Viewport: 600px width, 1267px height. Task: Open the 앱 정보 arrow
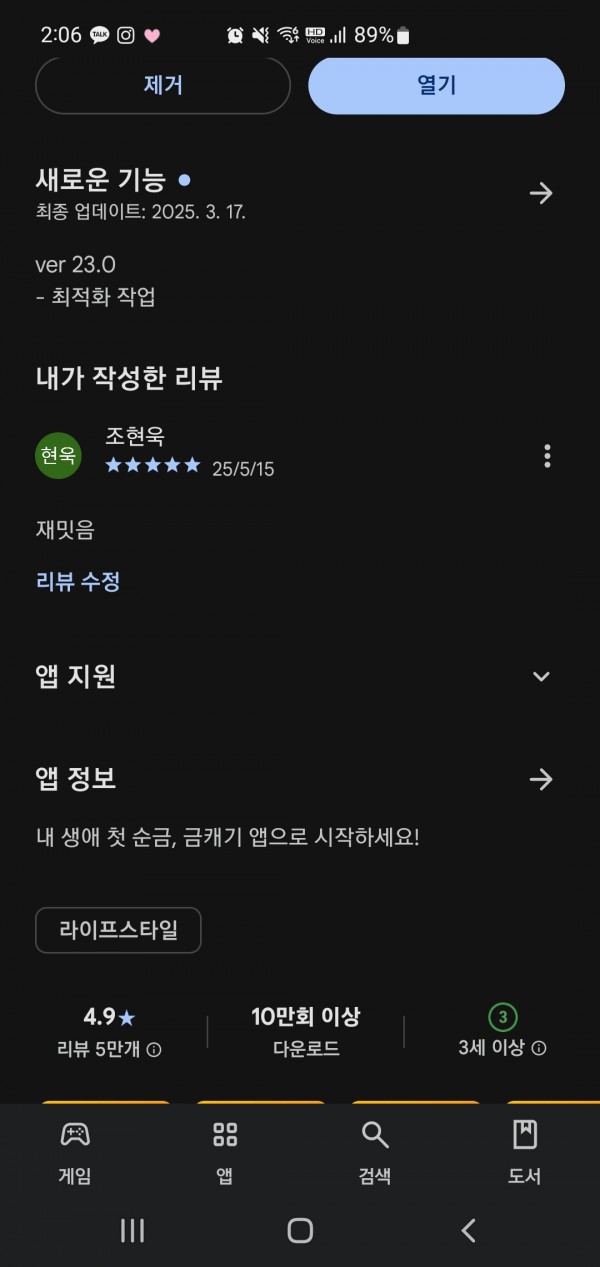click(541, 779)
